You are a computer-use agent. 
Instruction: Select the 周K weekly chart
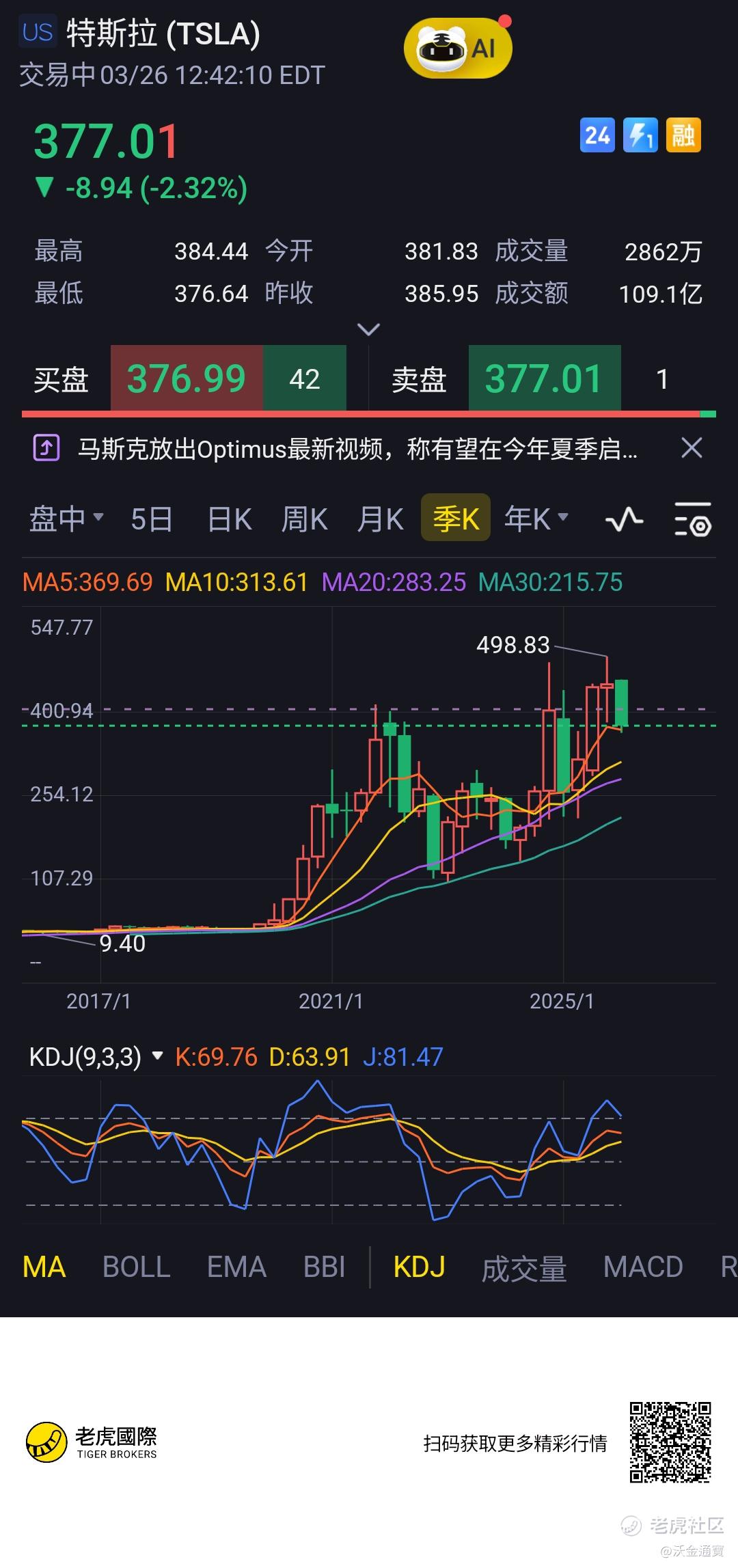(x=305, y=519)
